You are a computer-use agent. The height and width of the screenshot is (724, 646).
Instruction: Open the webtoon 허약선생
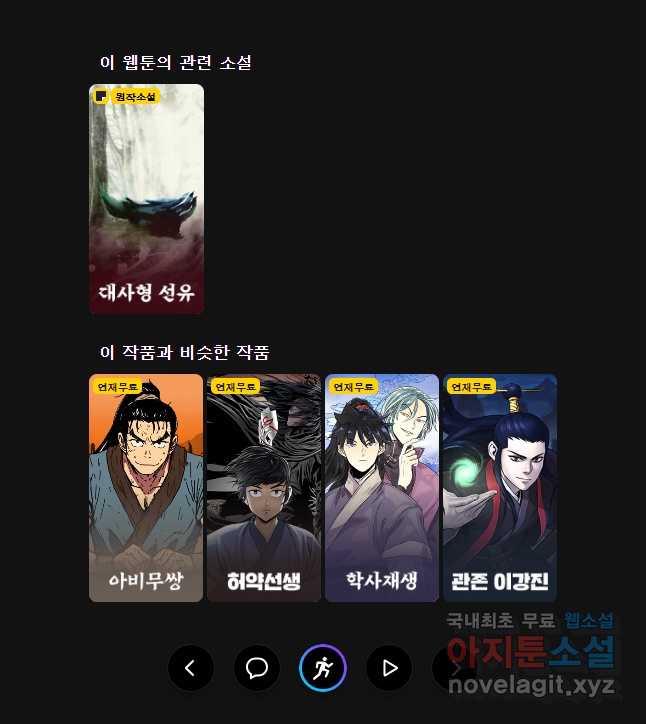(264, 488)
